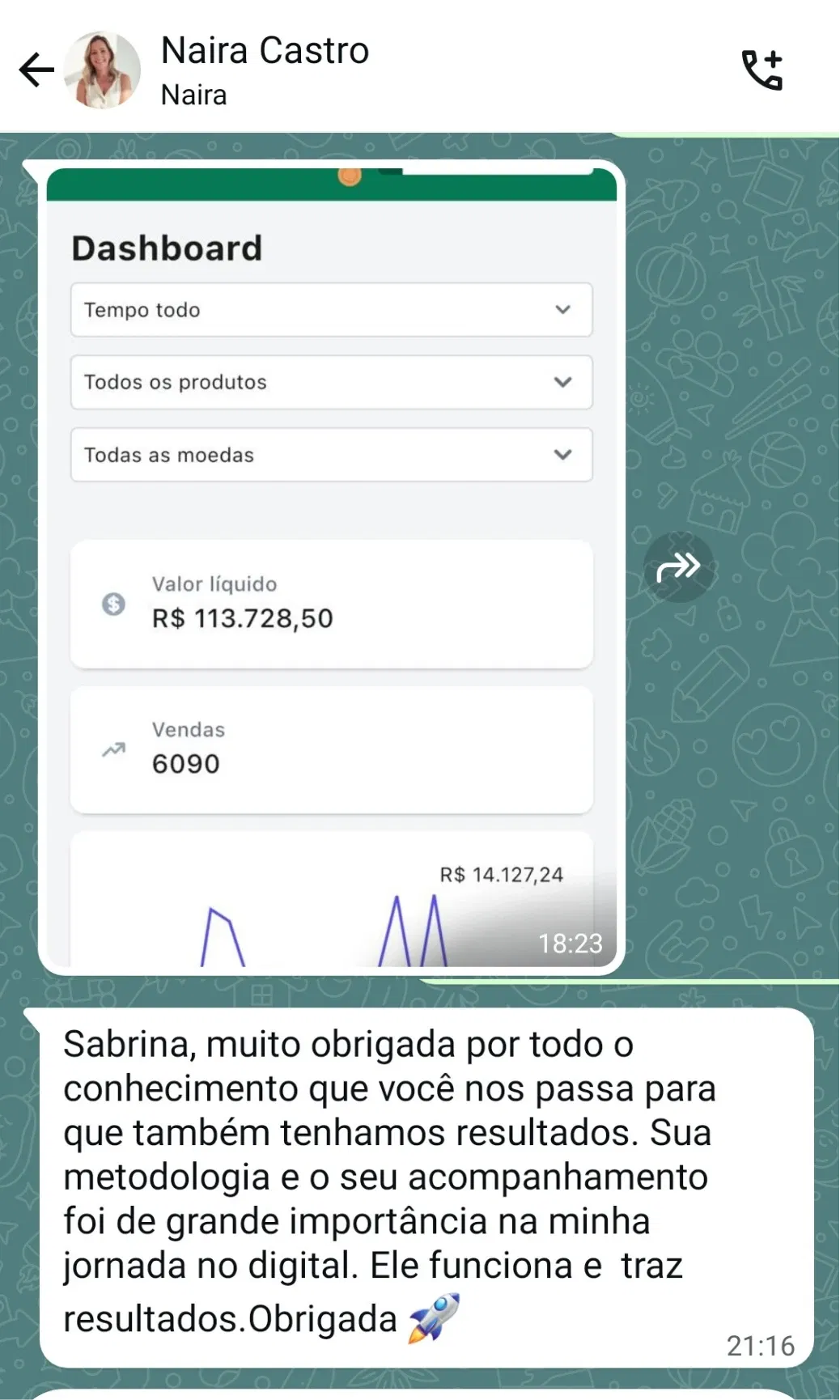This screenshot has width=840, height=1400.
Task: Open the Dashboard screenshot image
Action: click(331, 566)
